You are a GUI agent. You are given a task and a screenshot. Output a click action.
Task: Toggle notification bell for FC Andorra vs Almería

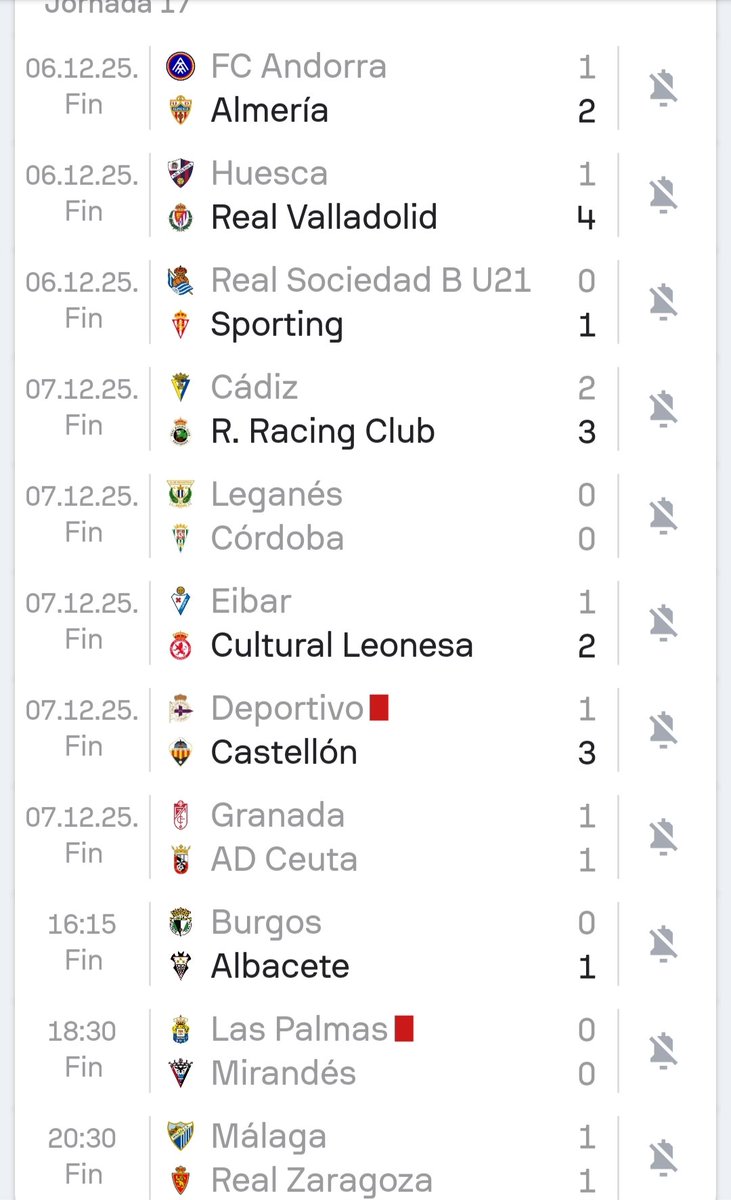coord(663,88)
